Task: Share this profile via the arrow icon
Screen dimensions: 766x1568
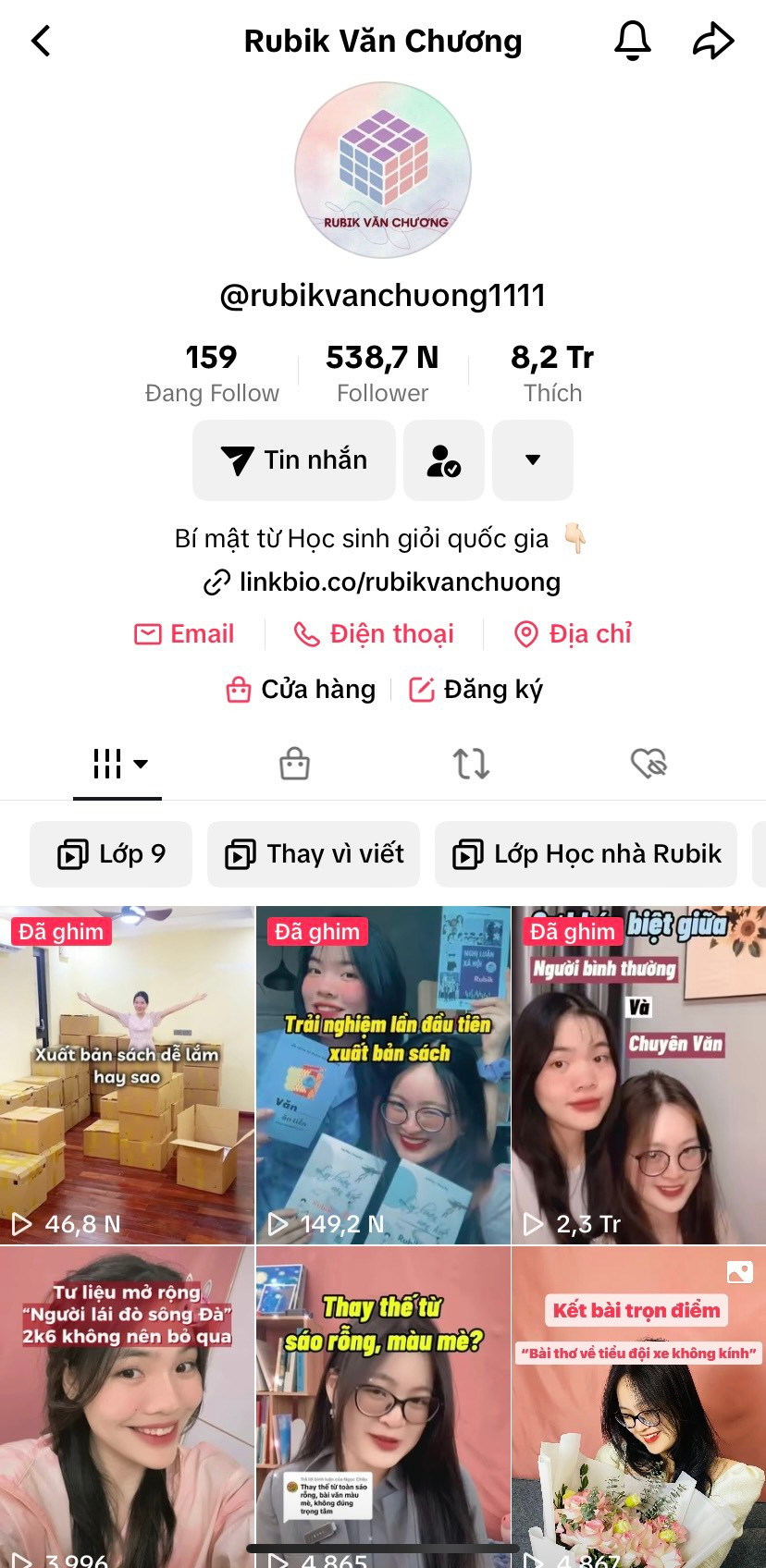Action: pyautogui.click(x=713, y=41)
